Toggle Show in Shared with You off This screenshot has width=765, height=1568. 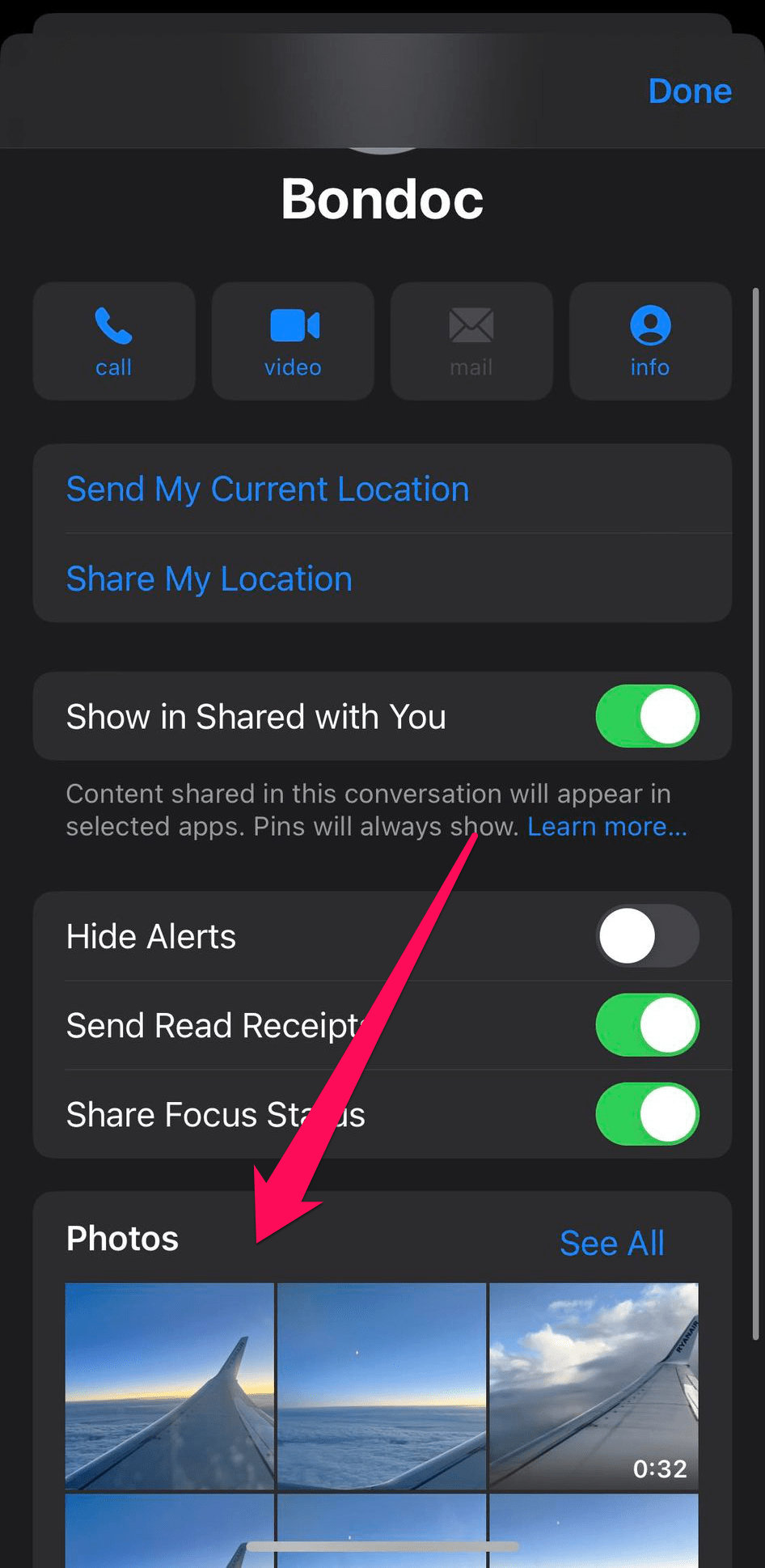(x=647, y=716)
